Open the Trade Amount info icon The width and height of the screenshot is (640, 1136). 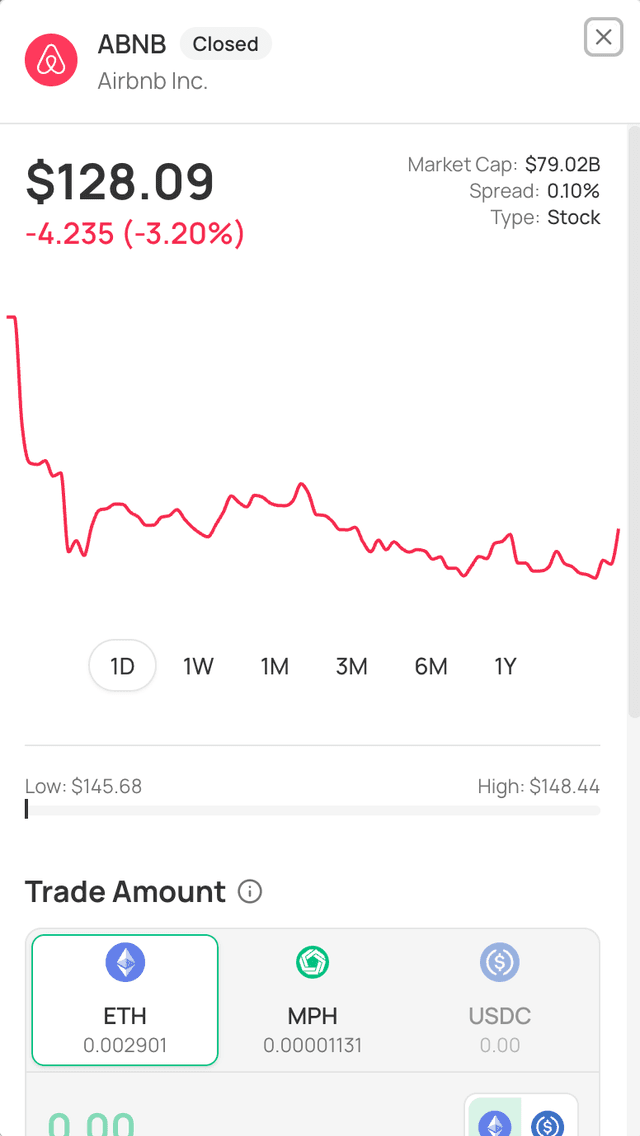pos(250,891)
